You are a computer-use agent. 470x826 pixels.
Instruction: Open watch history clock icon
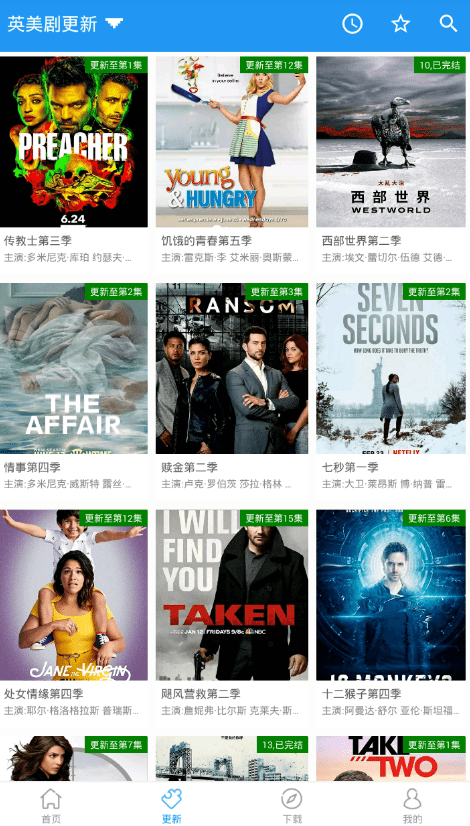coord(352,24)
